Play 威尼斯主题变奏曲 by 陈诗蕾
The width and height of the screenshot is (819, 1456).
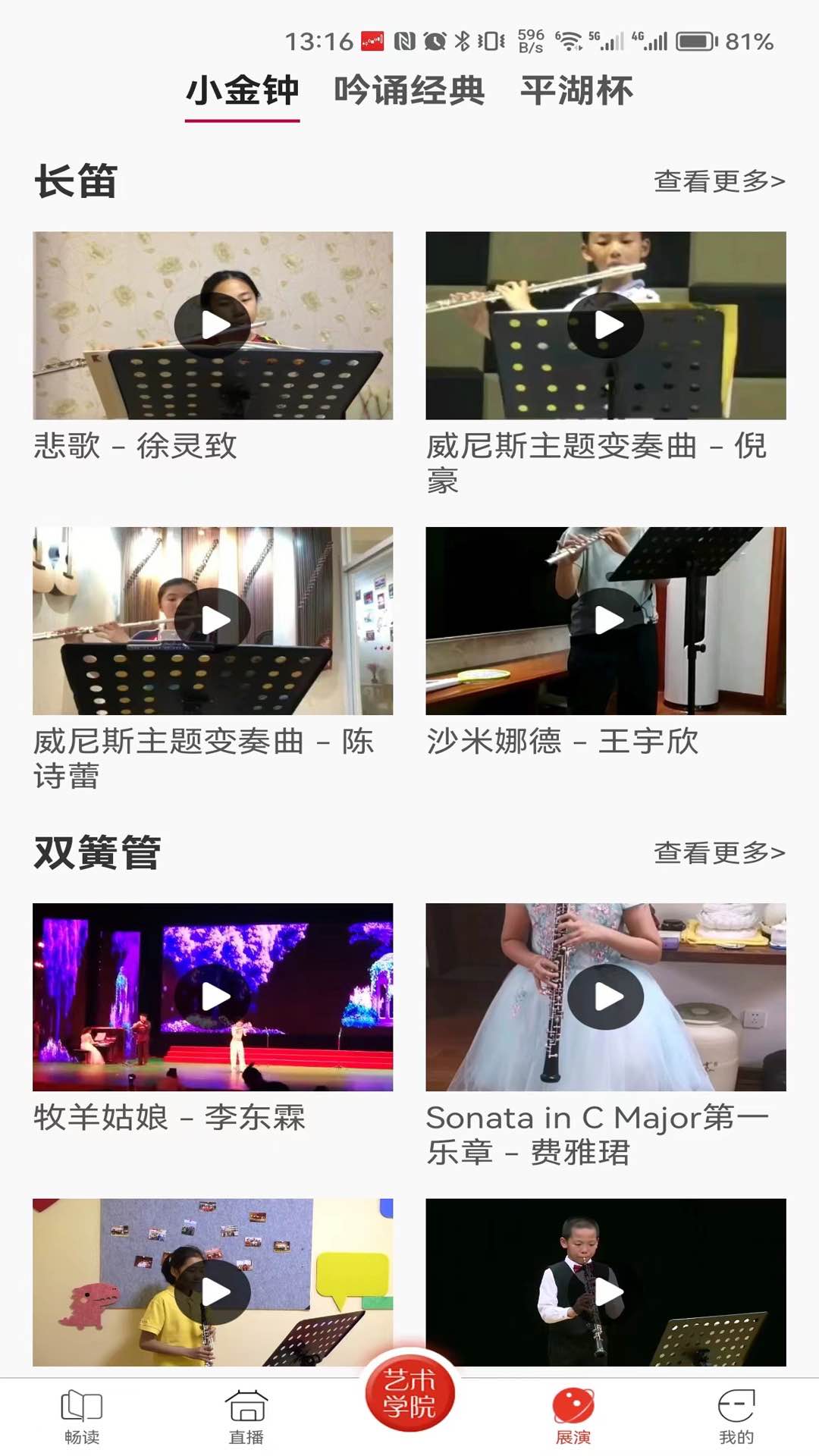(x=213, y=620)
